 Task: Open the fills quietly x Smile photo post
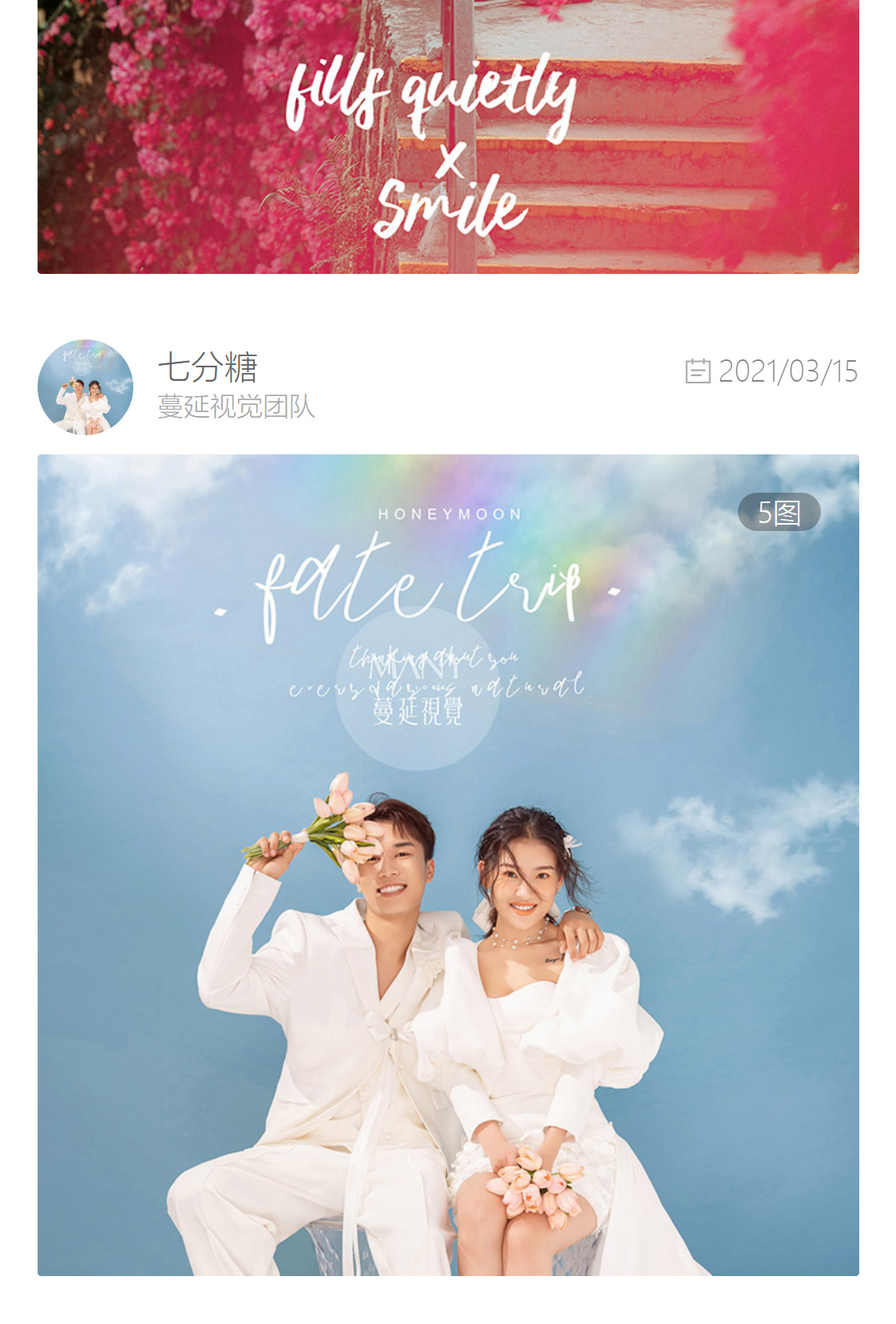[x=447, y=136]
